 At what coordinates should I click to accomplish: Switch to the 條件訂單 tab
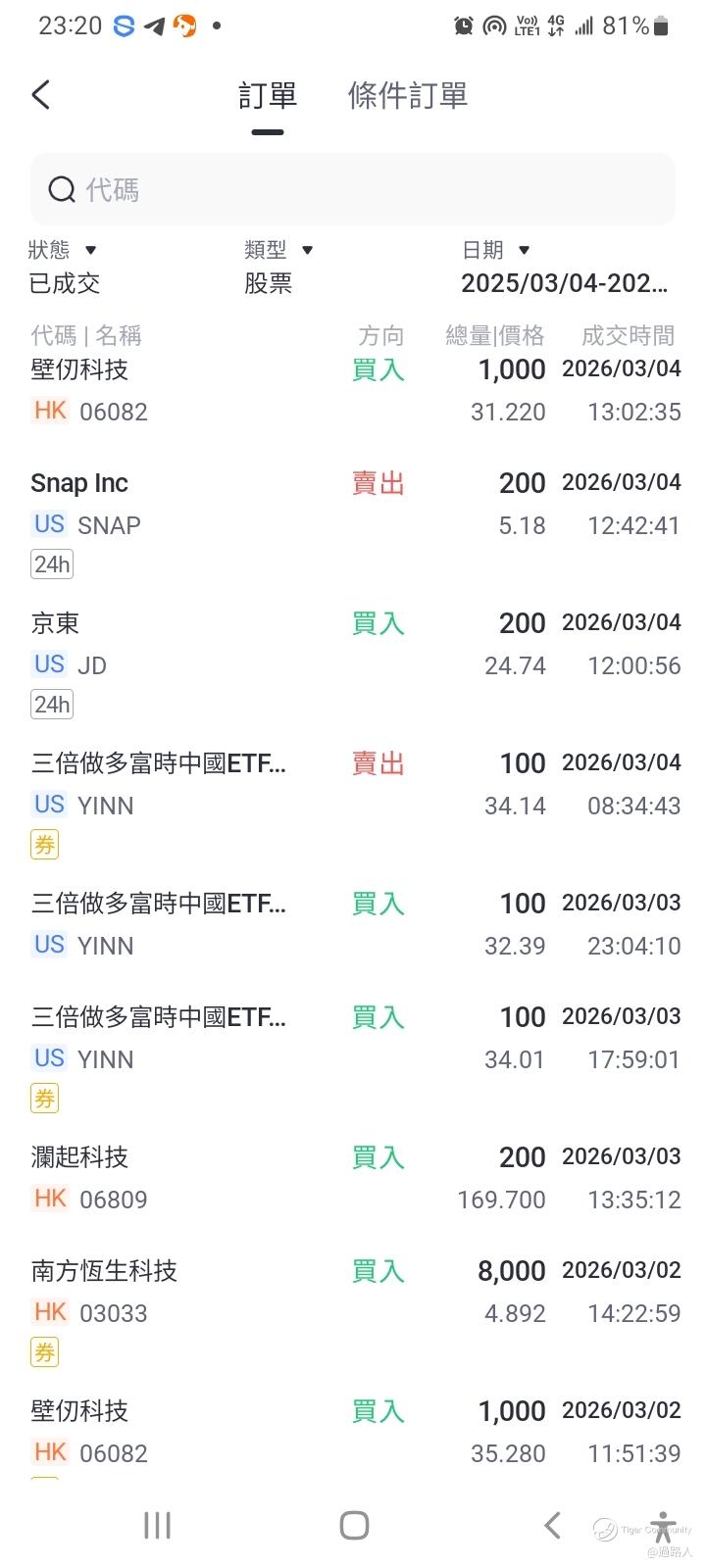point(407,96)
